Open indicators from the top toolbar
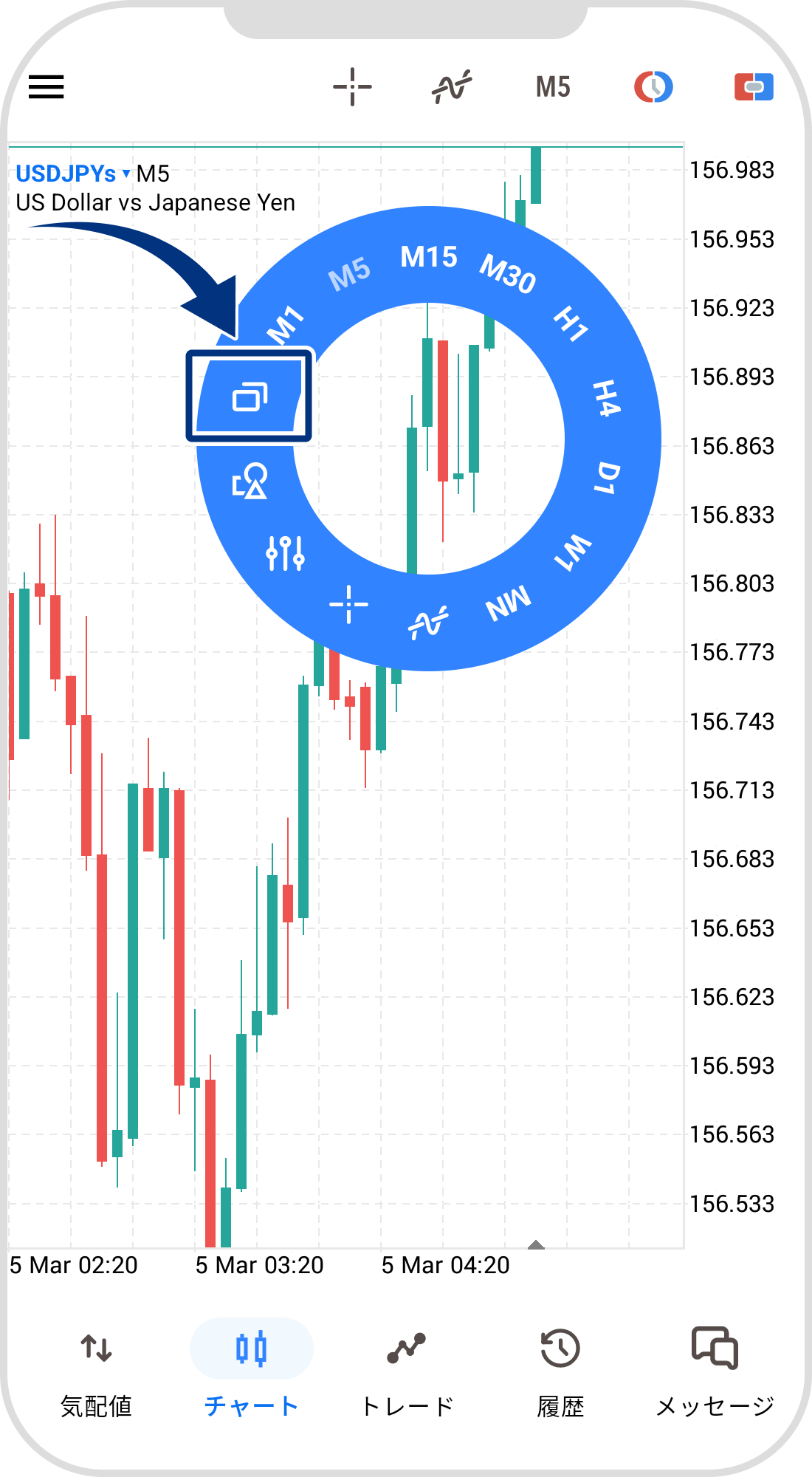 tap(452, 87)
